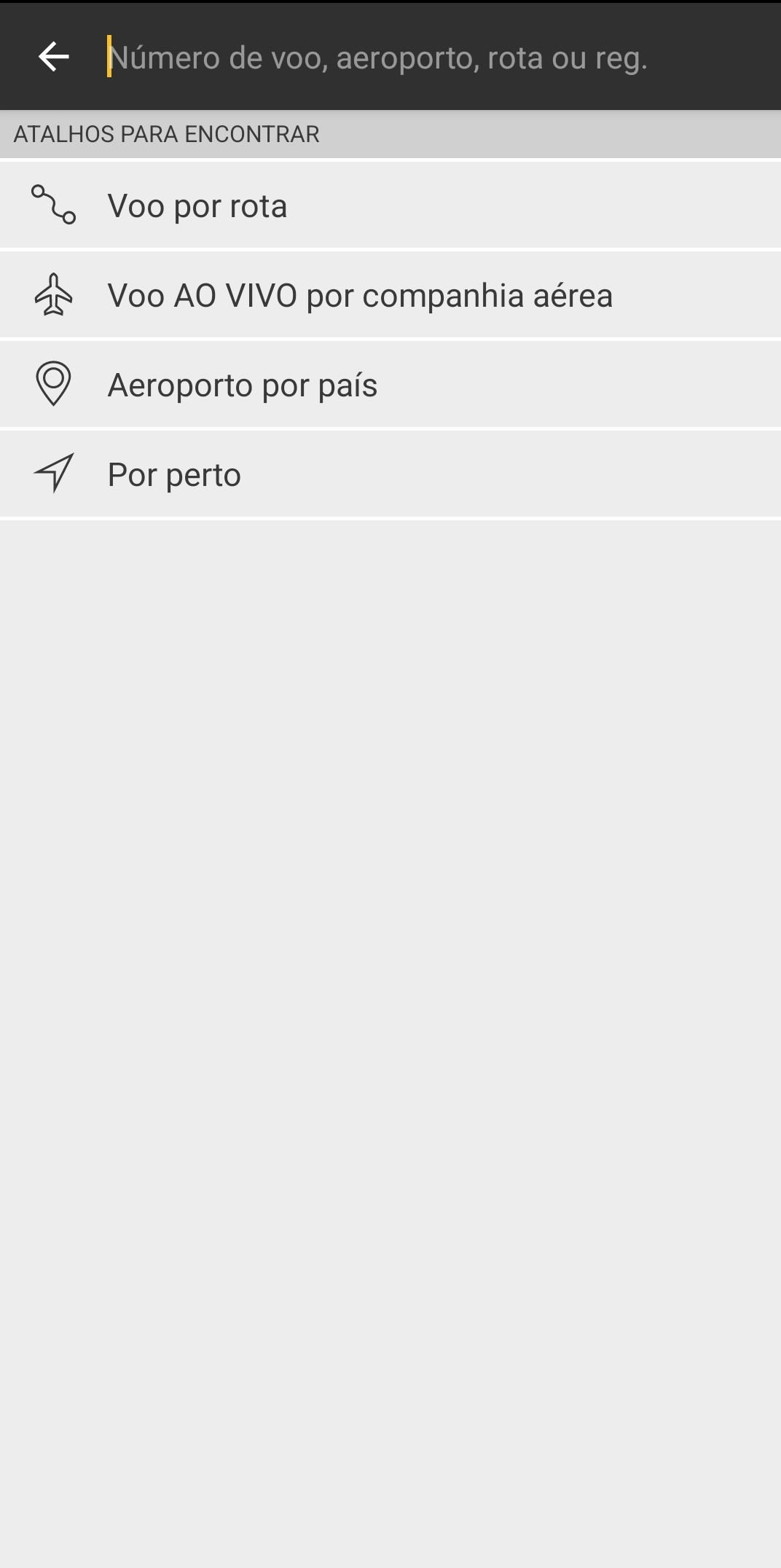Click the 'ATALHOS PARA ENCONTRAR' section header
Screen dimensions: 781x1568
click(166, 133)
